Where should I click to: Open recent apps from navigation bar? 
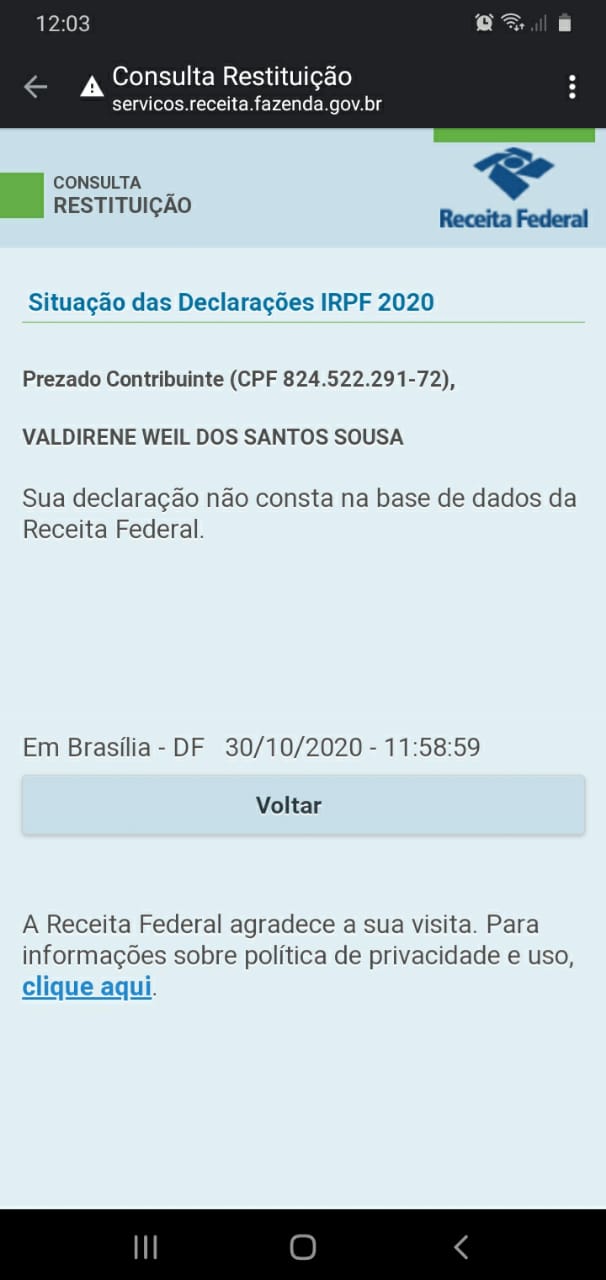(x=146, y=1246)
